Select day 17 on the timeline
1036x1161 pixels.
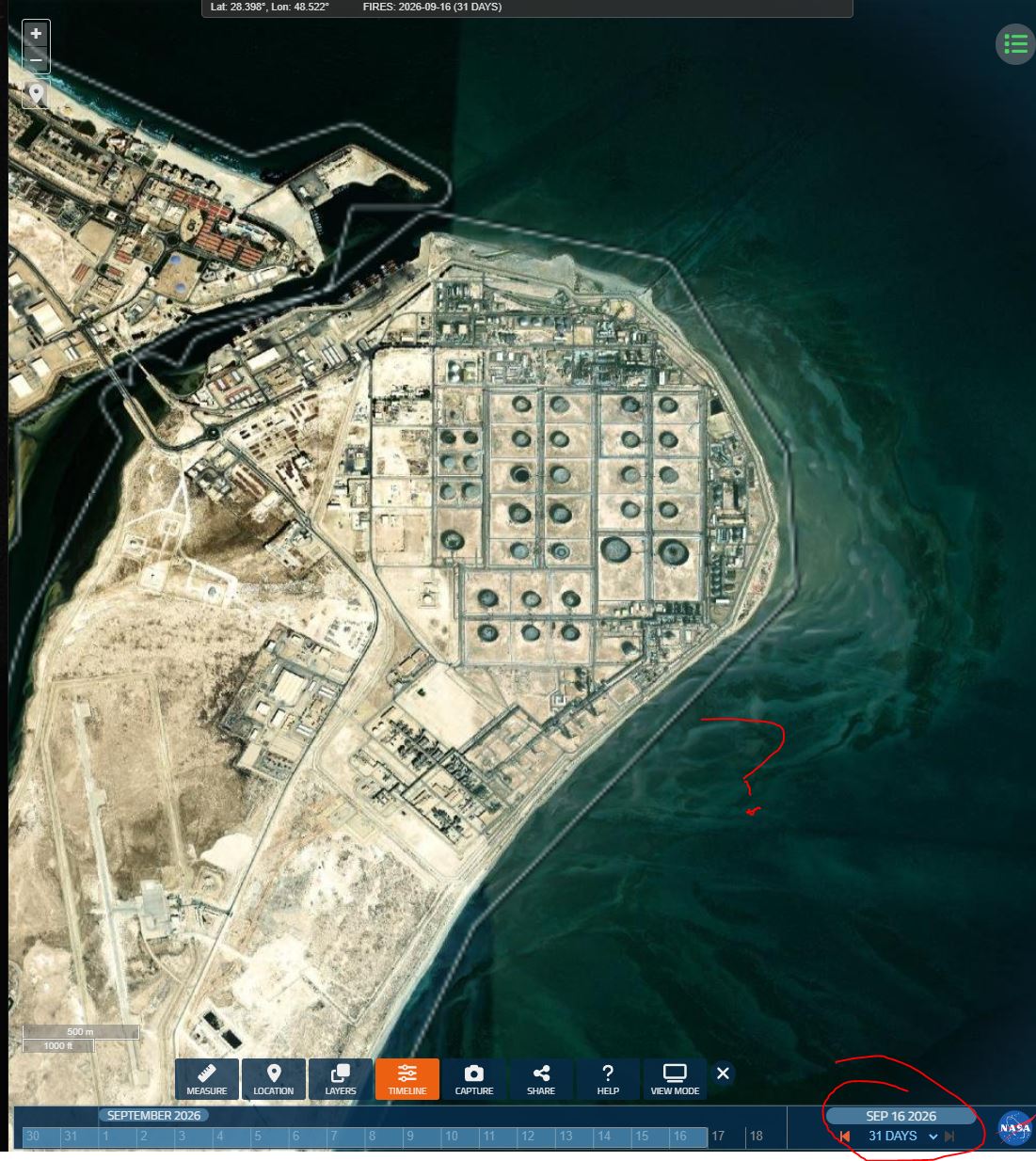point(718,1137)
